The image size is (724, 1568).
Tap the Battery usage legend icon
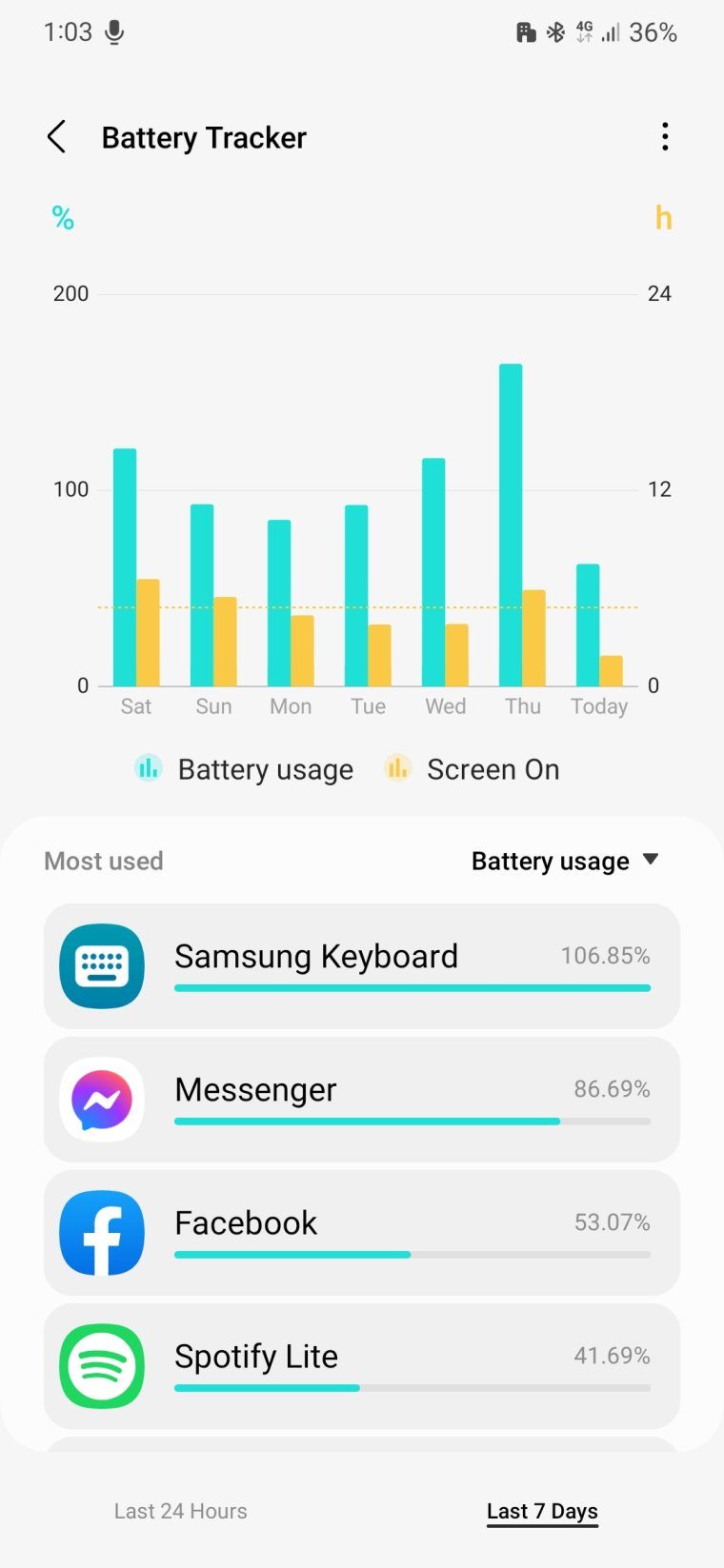(149, 767)
